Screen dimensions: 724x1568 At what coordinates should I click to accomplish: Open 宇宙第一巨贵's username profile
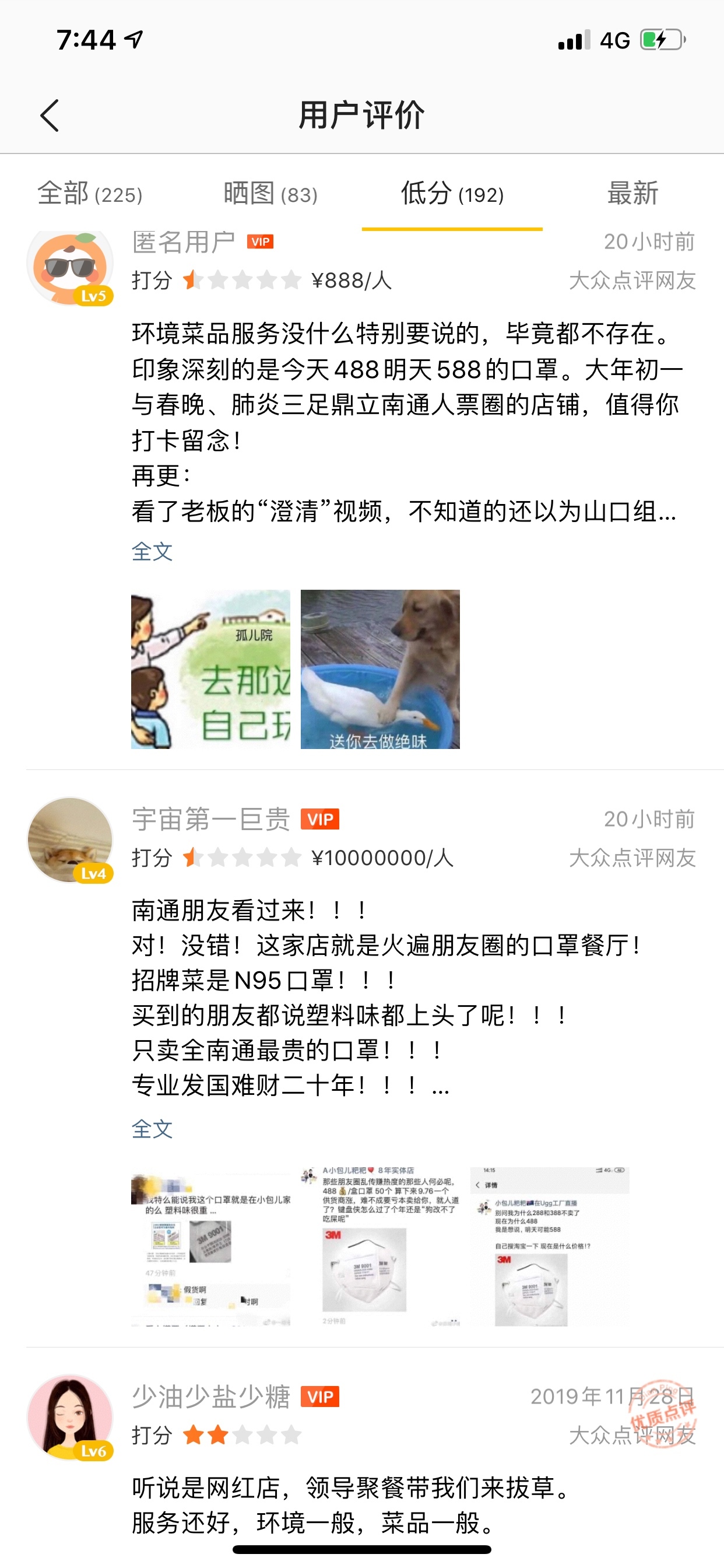[211, 820]
